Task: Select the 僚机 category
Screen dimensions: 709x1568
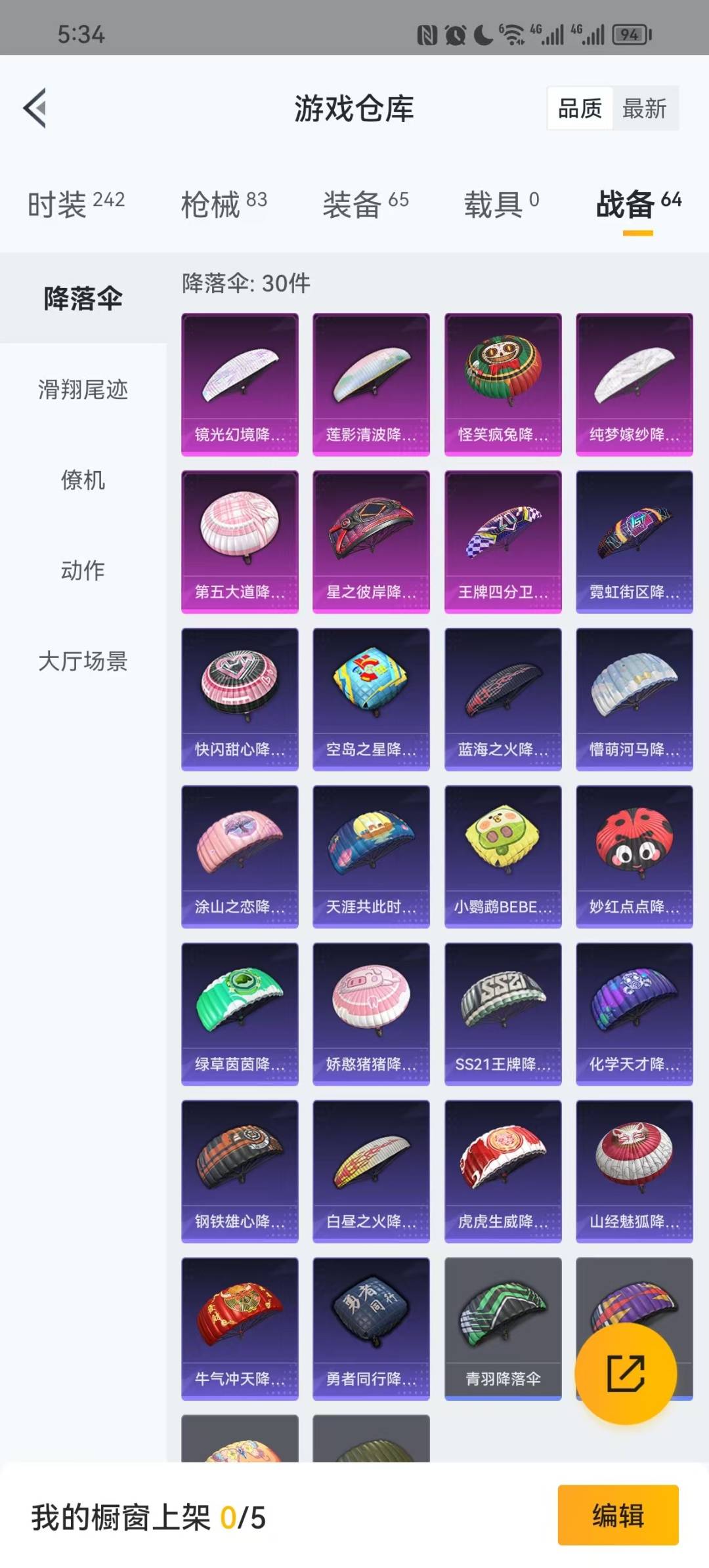Action: coord(83,480)
